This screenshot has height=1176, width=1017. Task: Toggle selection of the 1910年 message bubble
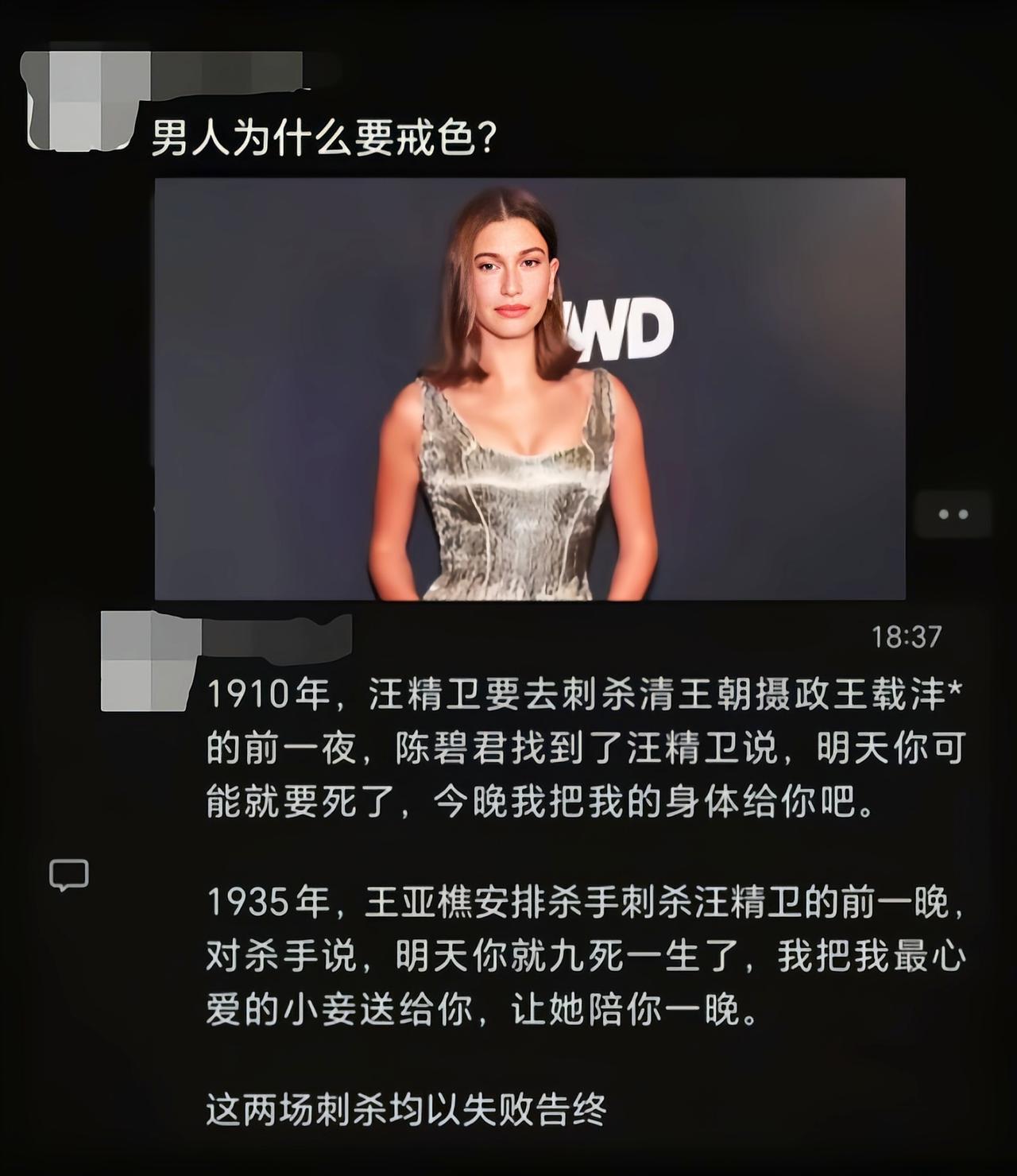coord(556,751)
